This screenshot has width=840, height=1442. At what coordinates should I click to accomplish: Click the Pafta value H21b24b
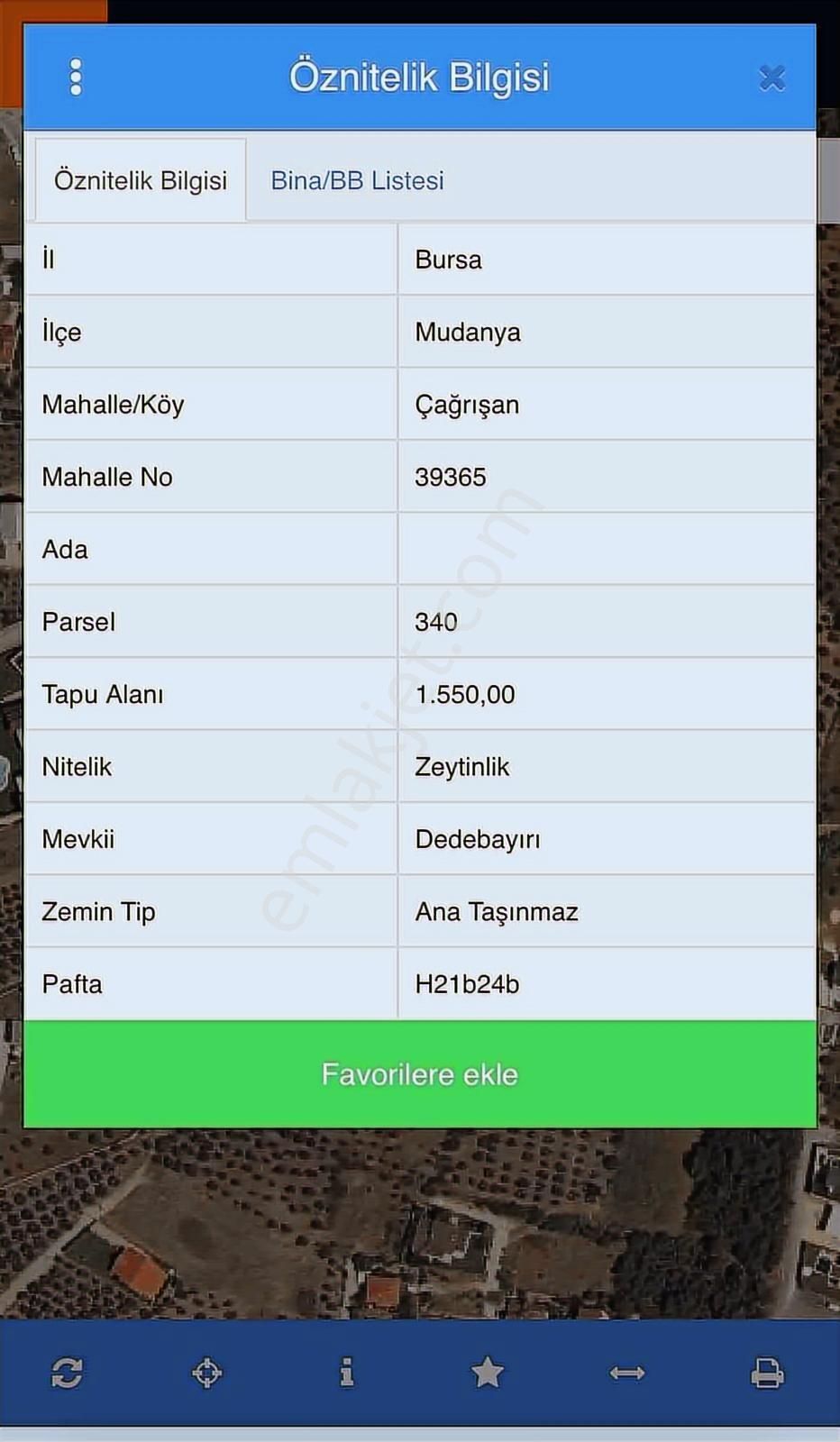[x=468, y=983]
